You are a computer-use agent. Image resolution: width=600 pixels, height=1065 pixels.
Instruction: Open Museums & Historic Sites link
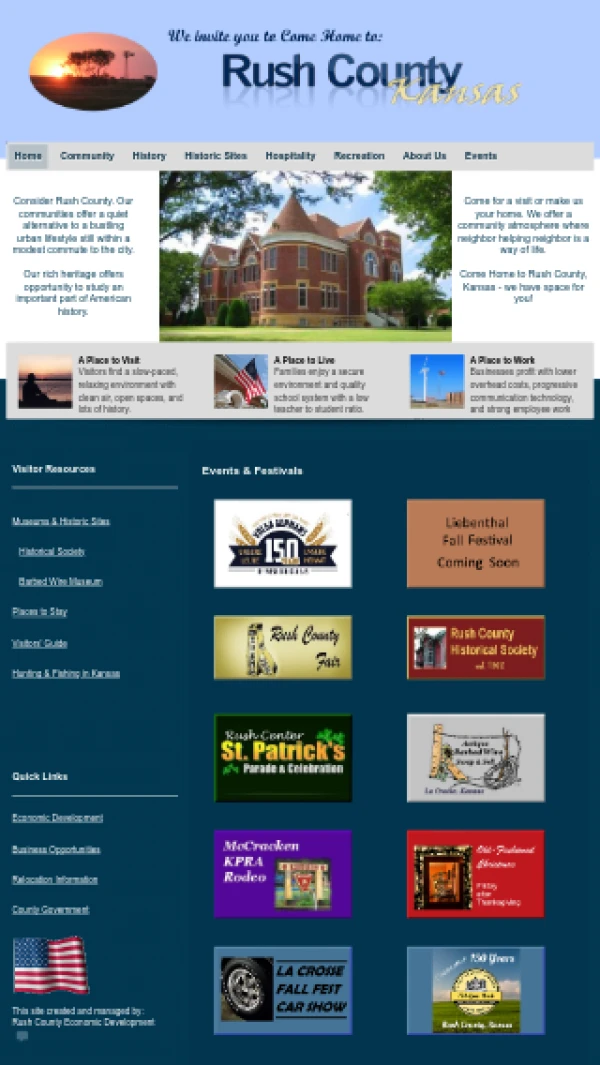(x=61, y=521)
